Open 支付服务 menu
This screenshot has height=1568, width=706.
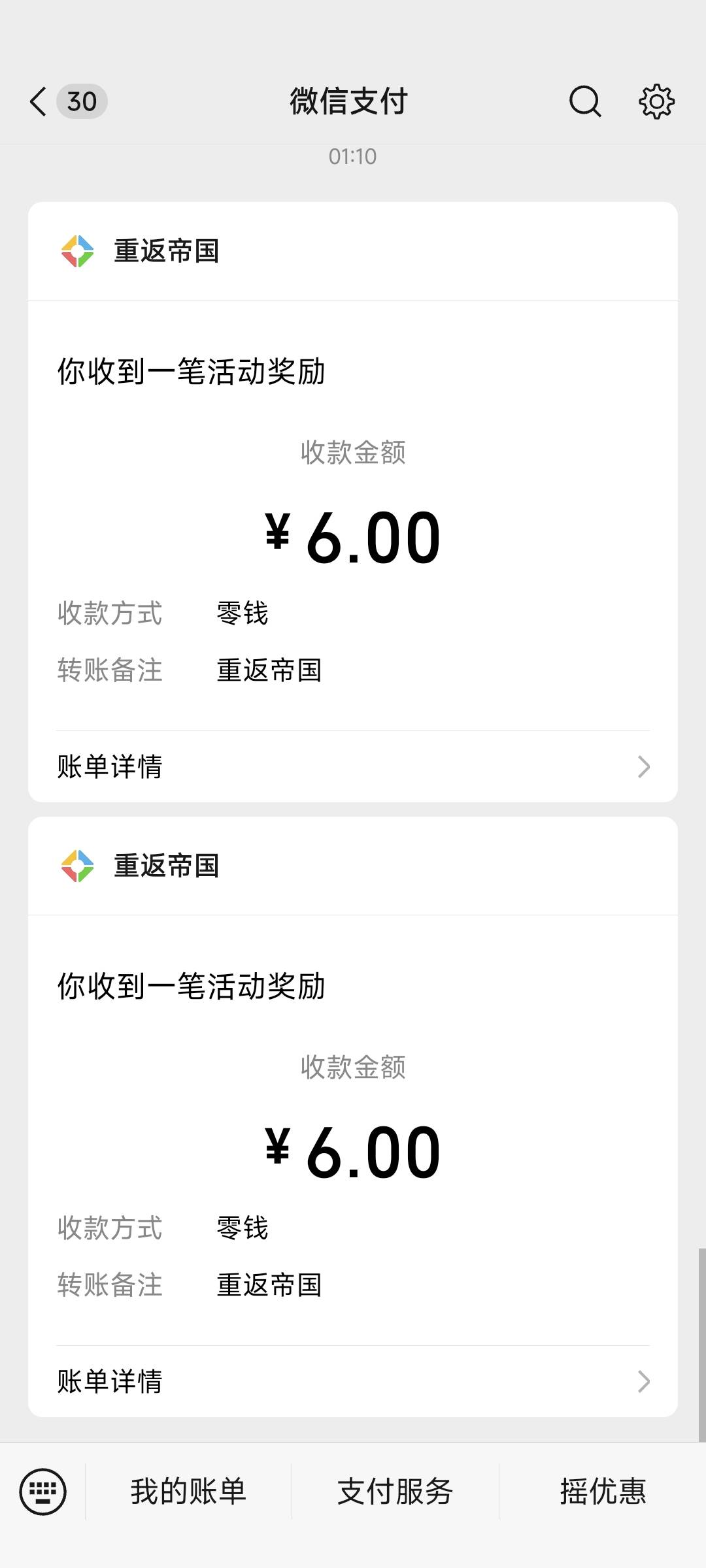[395, 1492]
